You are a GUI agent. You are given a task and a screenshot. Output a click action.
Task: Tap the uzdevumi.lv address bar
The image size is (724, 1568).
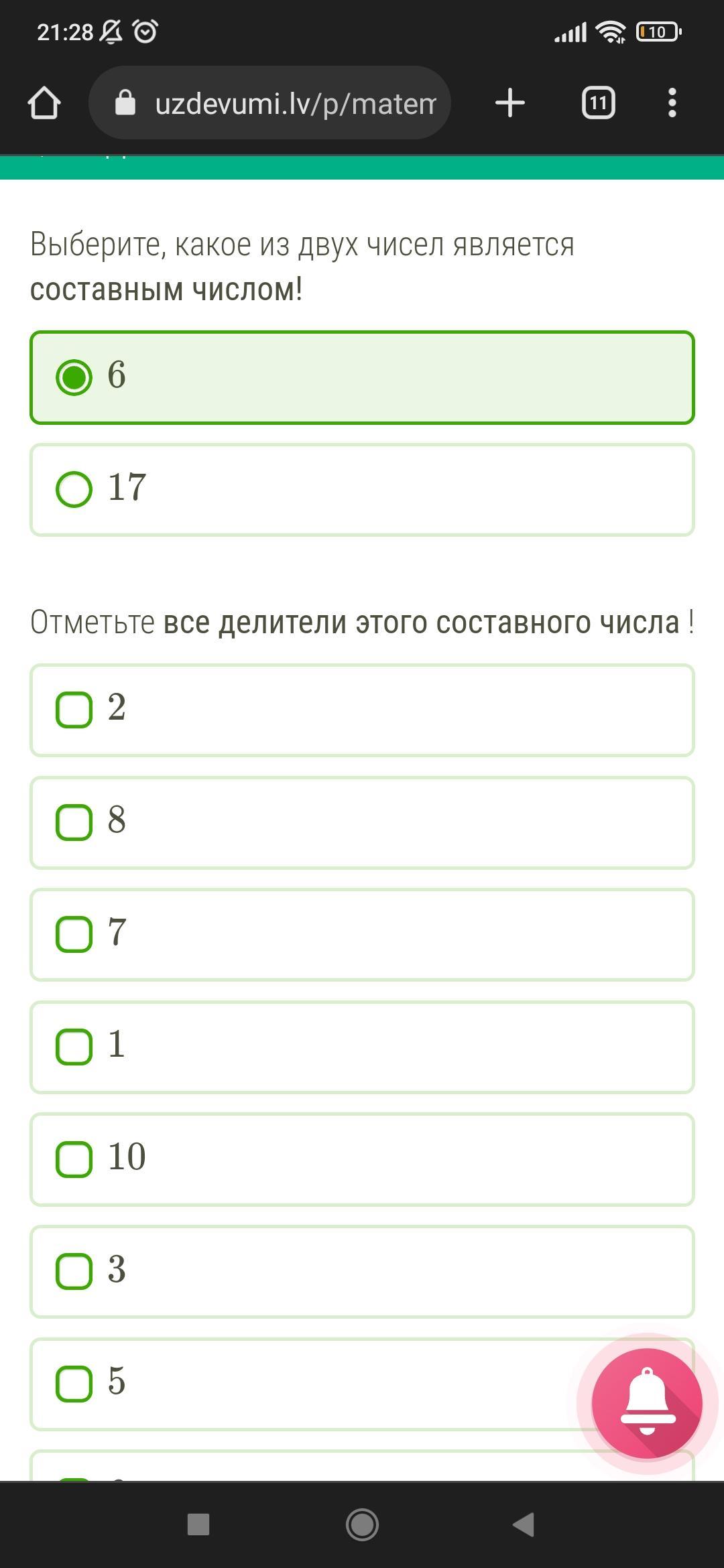[269, 103]
